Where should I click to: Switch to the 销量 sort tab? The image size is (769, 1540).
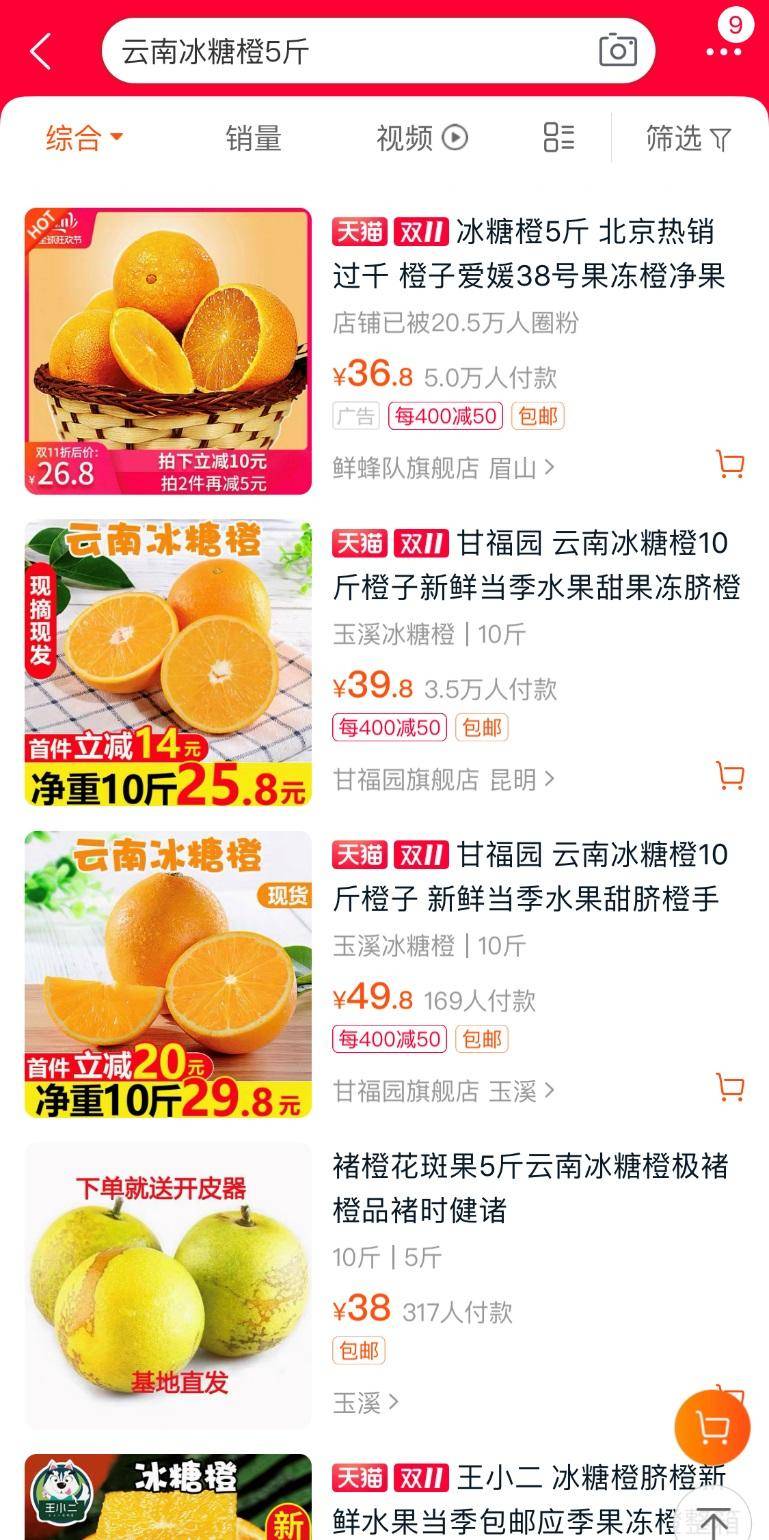(x=253, y=139)
